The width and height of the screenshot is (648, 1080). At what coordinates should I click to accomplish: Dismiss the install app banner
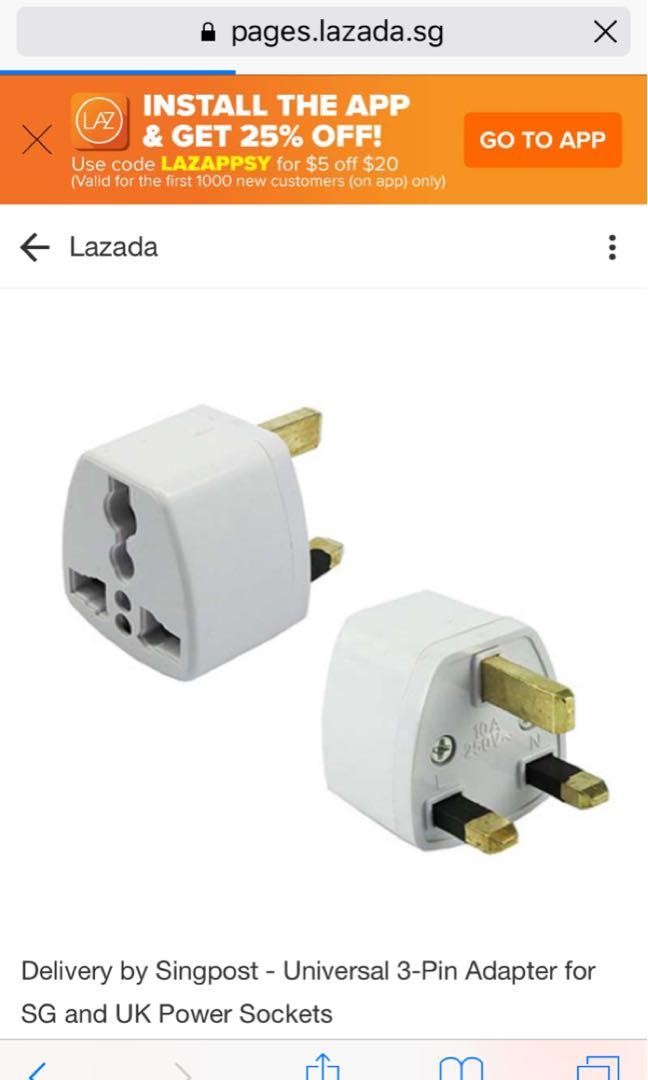[37, 140]
